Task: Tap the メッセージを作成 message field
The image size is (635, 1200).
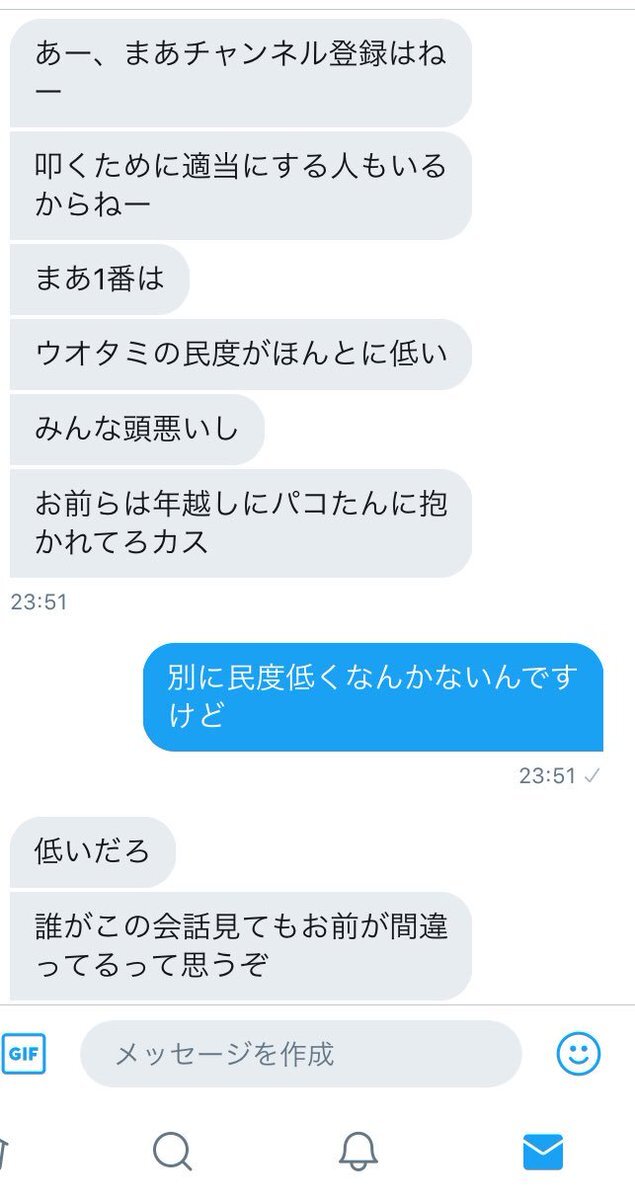Action: coord(300,1053)
